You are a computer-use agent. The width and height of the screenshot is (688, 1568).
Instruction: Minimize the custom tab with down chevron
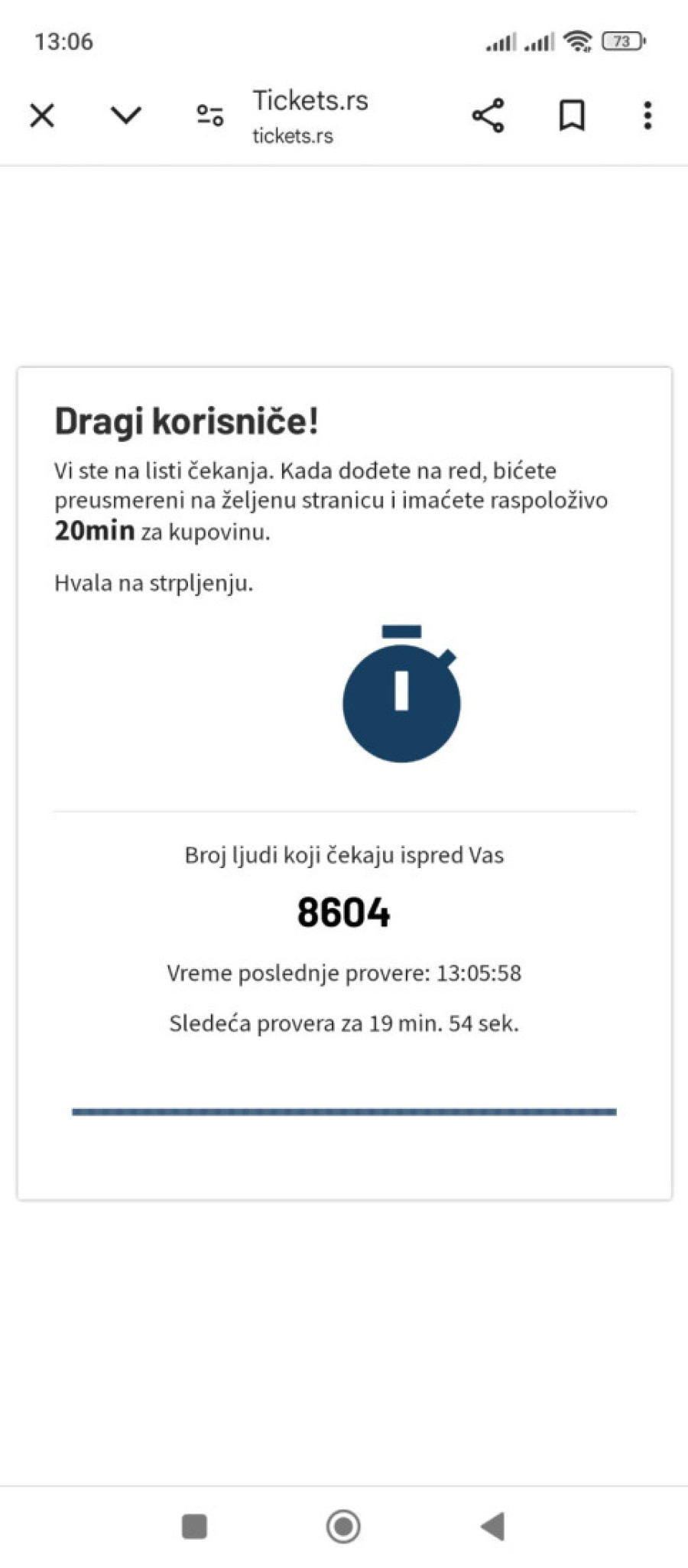[x=125, y=116]
